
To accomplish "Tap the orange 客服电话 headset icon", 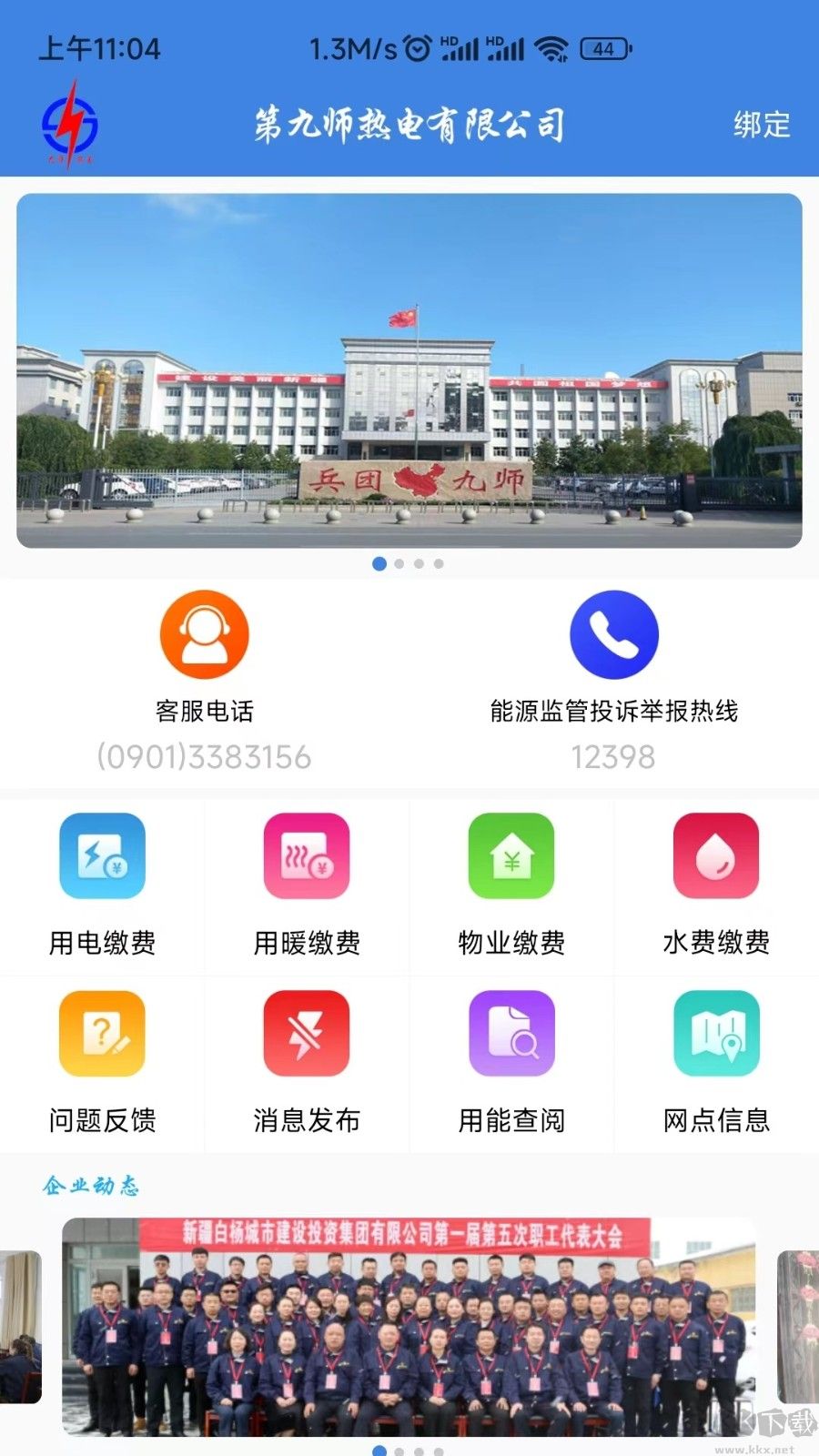I will pos(205,636).
